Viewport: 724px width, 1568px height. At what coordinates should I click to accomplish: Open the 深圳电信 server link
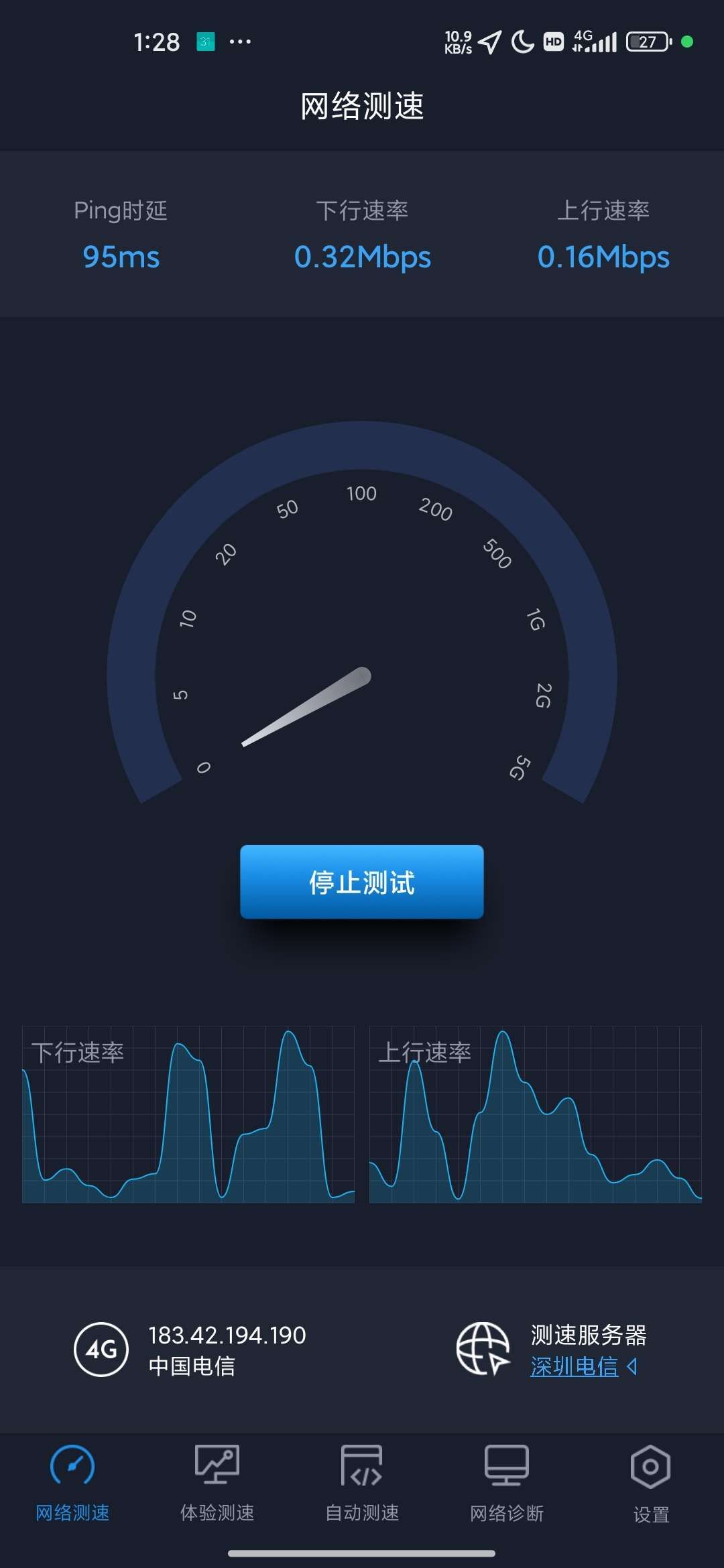(575, 1366)
